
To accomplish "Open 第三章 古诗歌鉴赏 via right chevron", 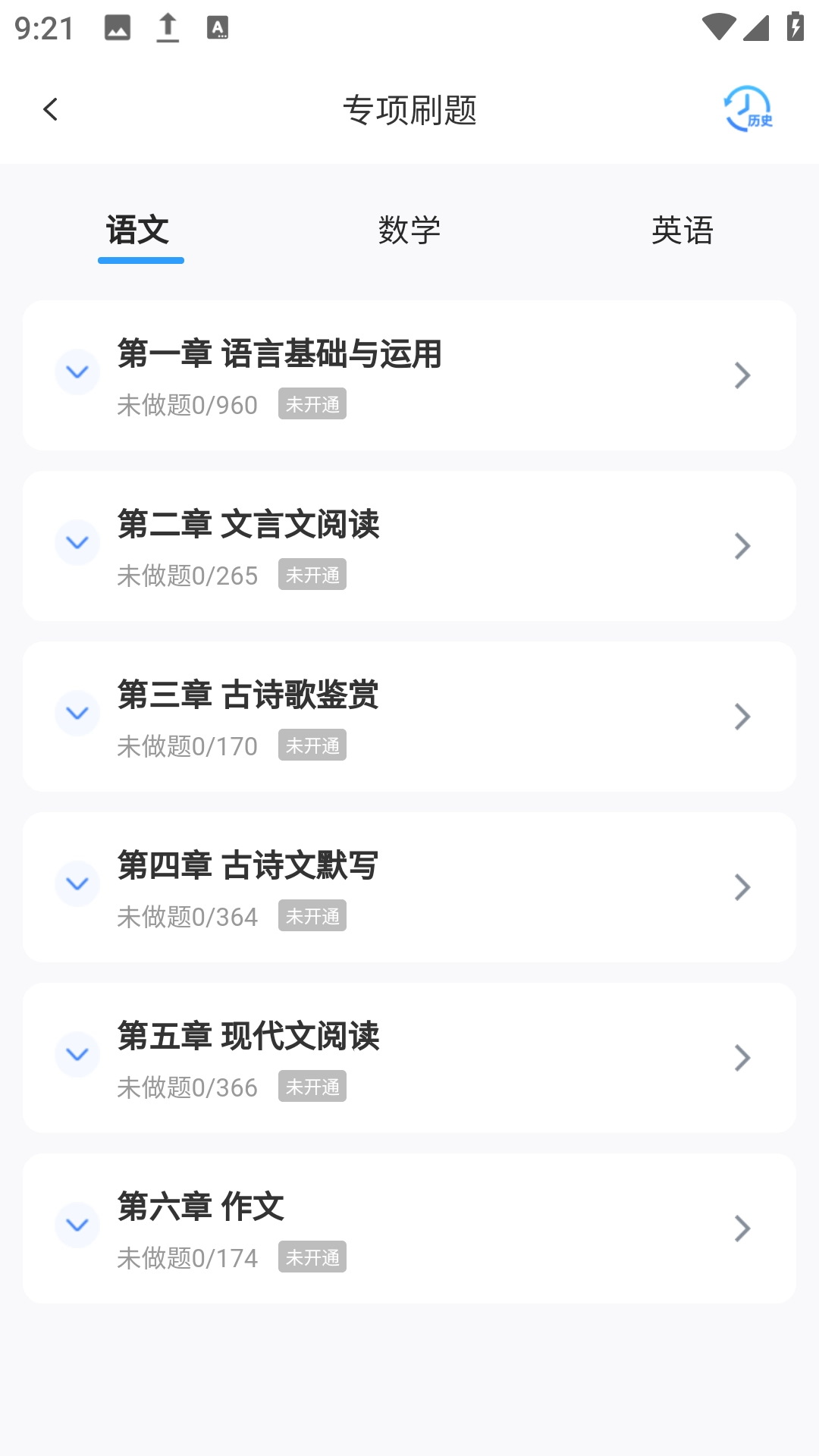I will (742, 717).
